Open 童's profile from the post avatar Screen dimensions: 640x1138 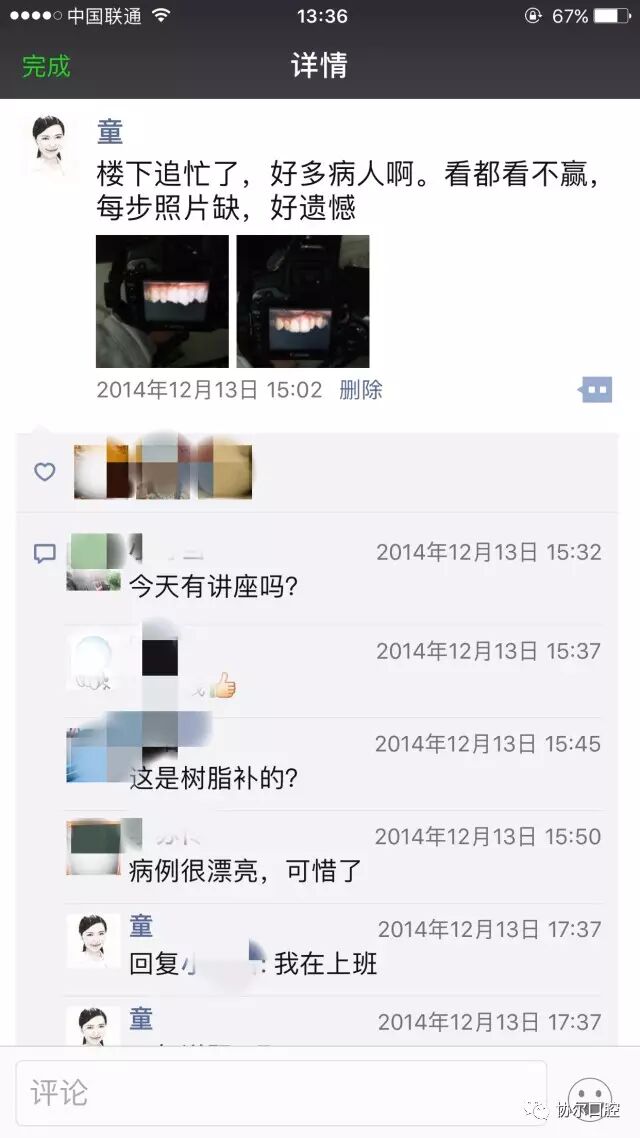click(49, 146)
